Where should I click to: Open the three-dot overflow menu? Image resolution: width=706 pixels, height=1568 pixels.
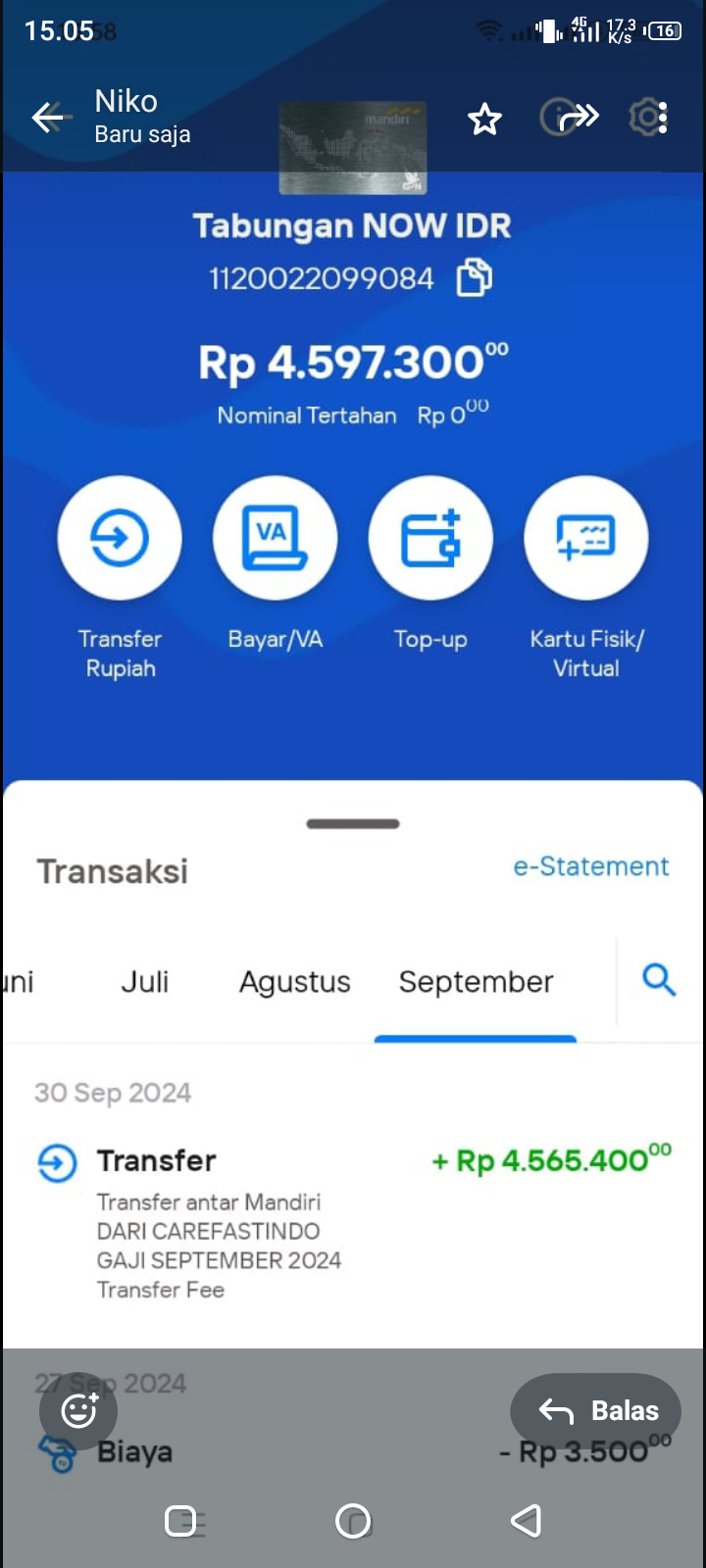(x=664, y=118)
